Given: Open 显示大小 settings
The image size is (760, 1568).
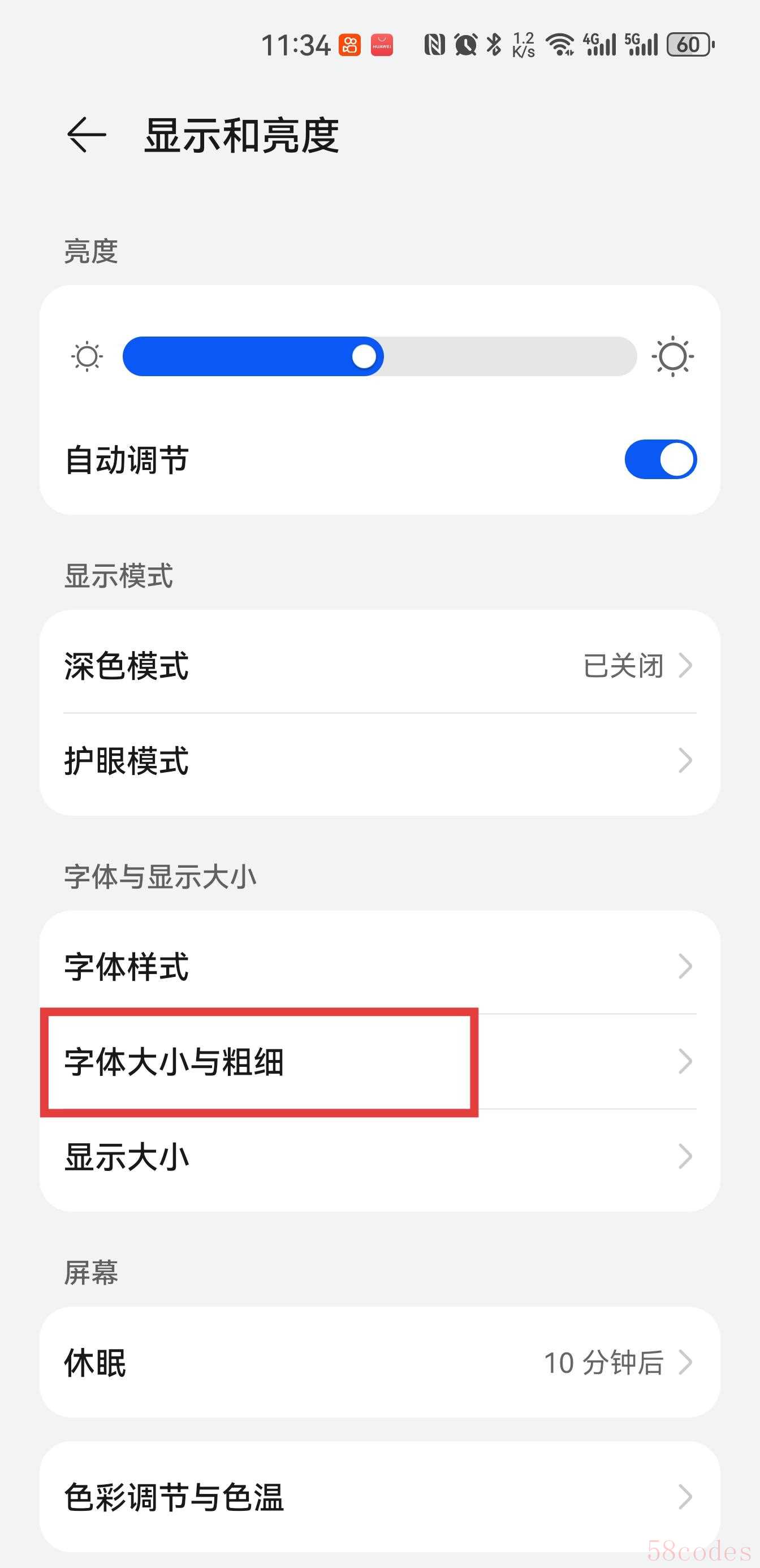Looking at the screenshot, I should [x=379, y=1157].
